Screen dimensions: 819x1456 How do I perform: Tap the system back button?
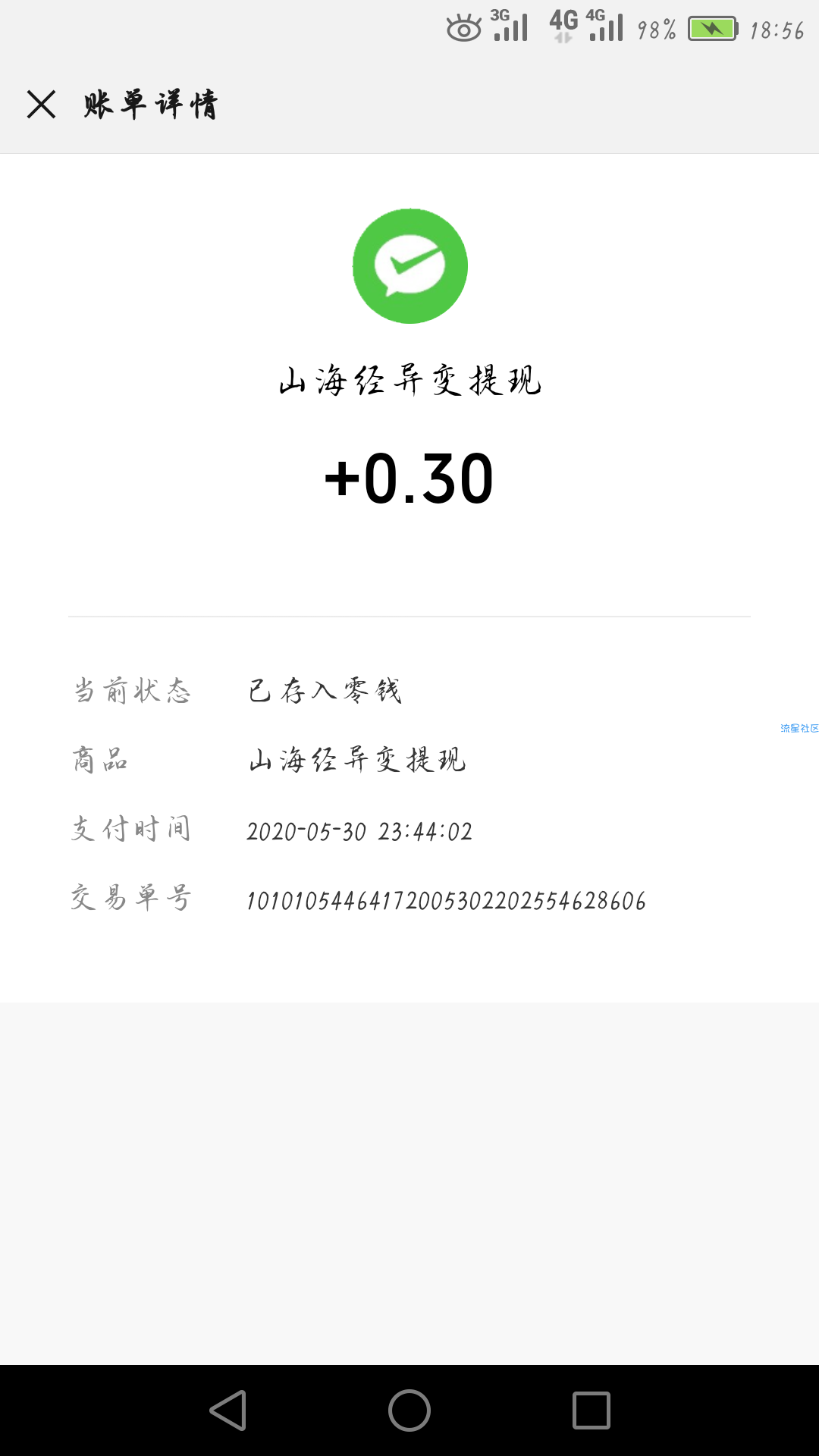pos(228,1410)
